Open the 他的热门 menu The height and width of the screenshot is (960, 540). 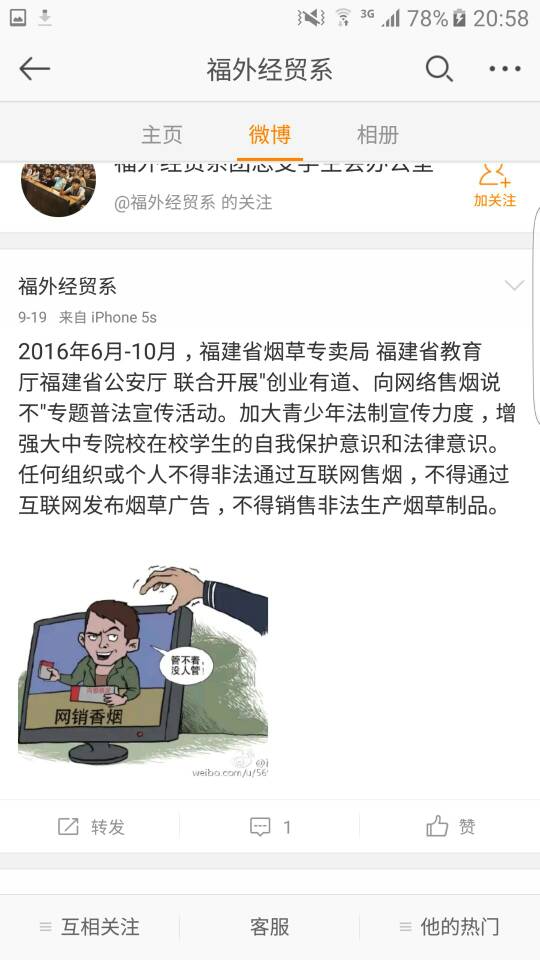click(x=449, y=927)
